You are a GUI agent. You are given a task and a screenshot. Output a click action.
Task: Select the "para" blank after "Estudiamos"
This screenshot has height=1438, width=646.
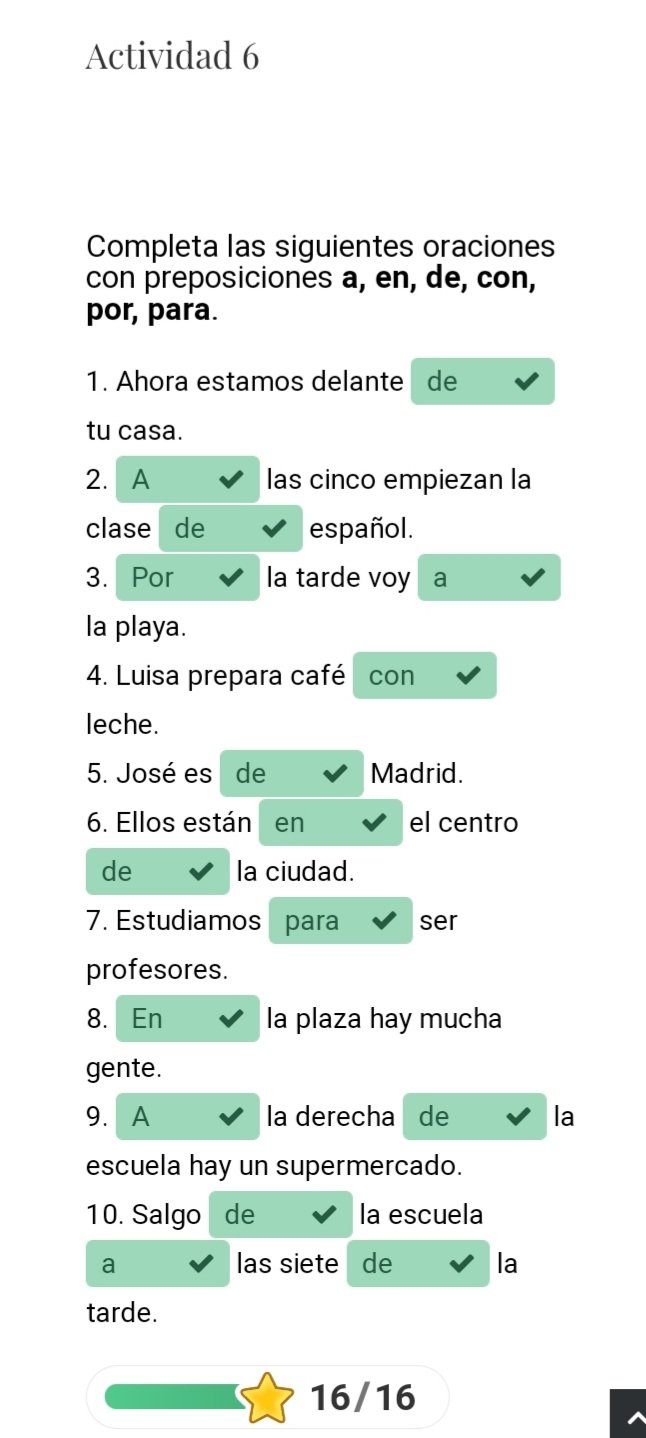coord(340,921)
